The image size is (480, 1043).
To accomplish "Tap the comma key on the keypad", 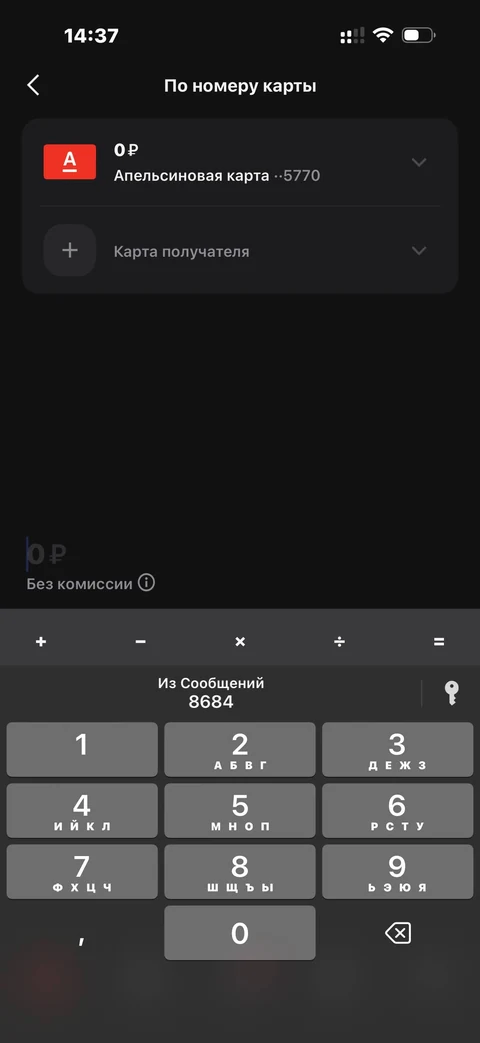I will (x=82, y=933).
